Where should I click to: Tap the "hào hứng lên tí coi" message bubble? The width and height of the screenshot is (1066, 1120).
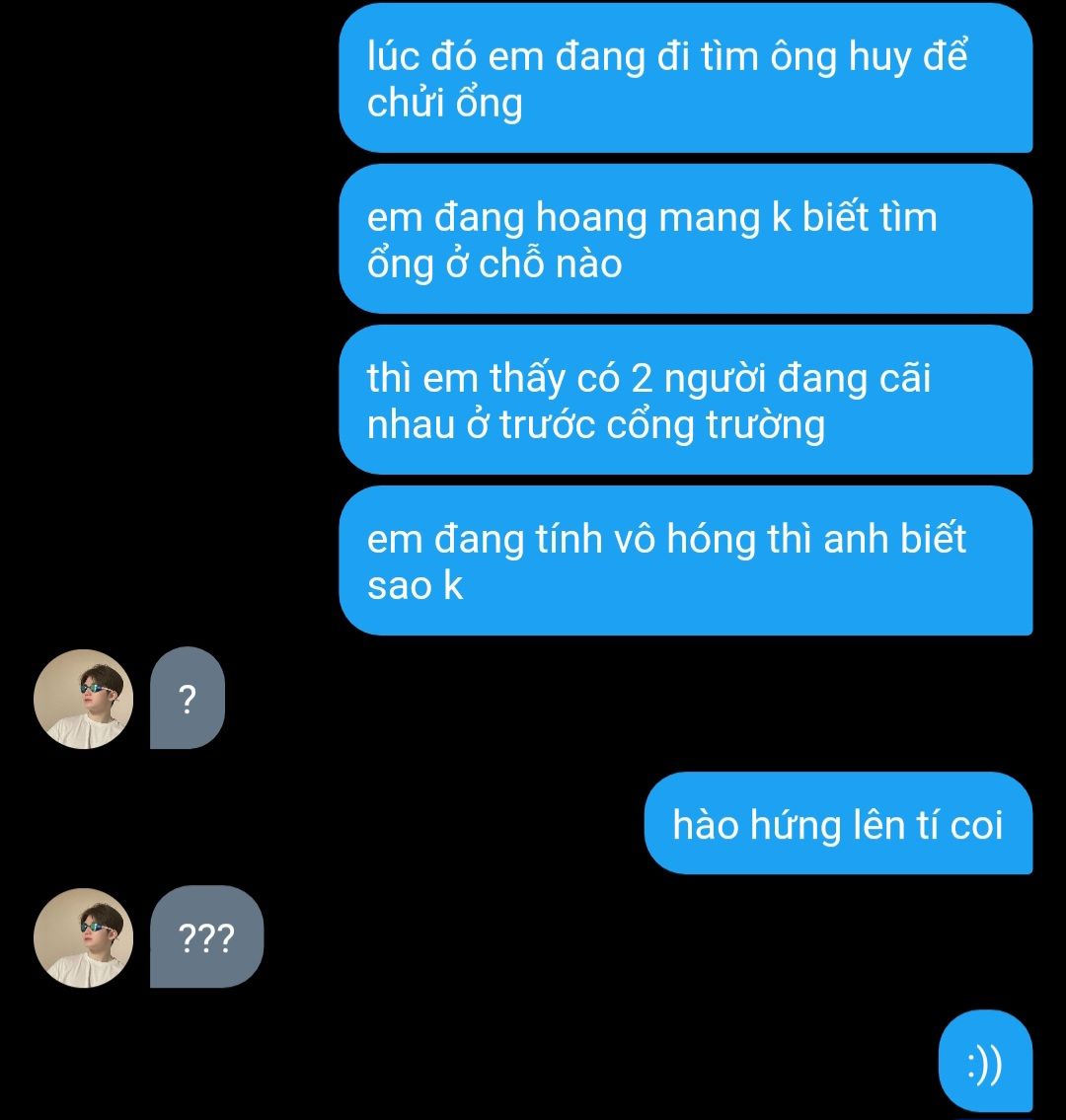(838, 824)
